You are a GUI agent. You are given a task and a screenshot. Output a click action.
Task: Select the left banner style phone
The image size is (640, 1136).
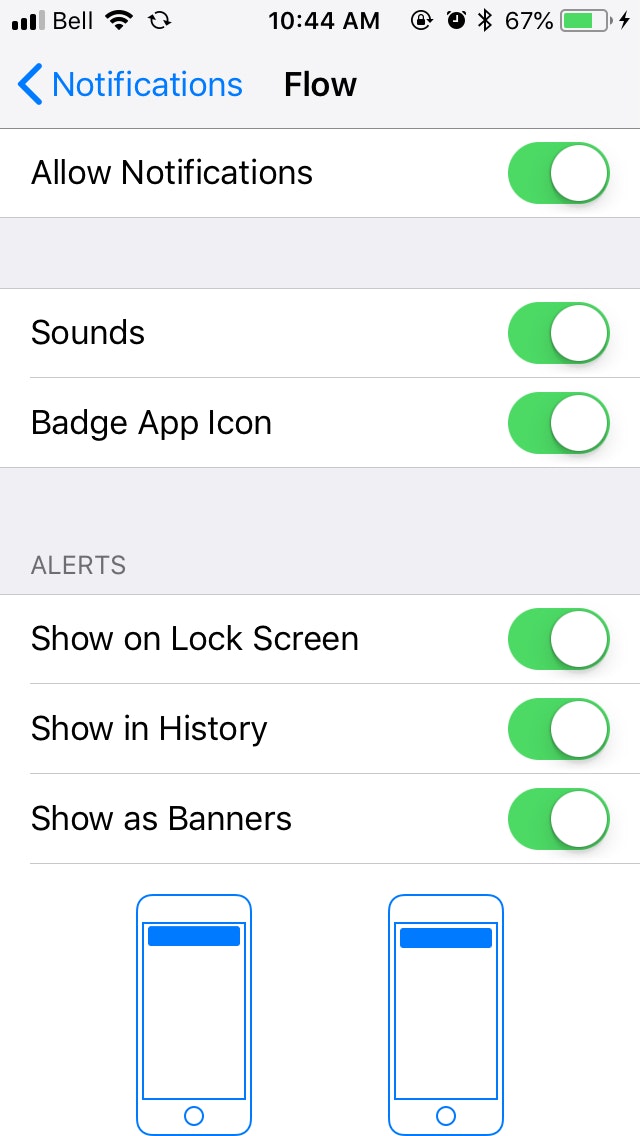click(x=194, y=1014)
